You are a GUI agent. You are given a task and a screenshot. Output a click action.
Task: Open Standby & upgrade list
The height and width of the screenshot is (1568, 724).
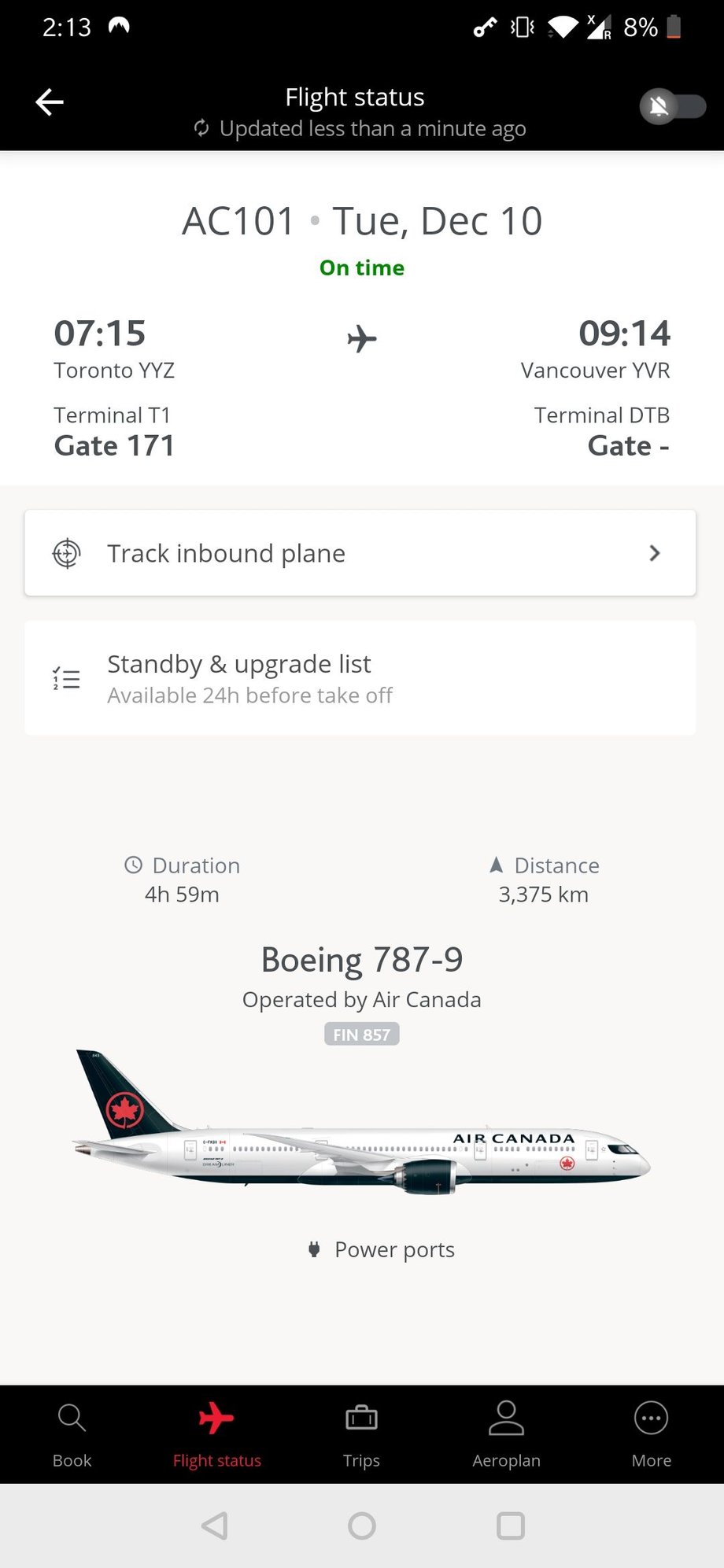click(x=360, y=678)
